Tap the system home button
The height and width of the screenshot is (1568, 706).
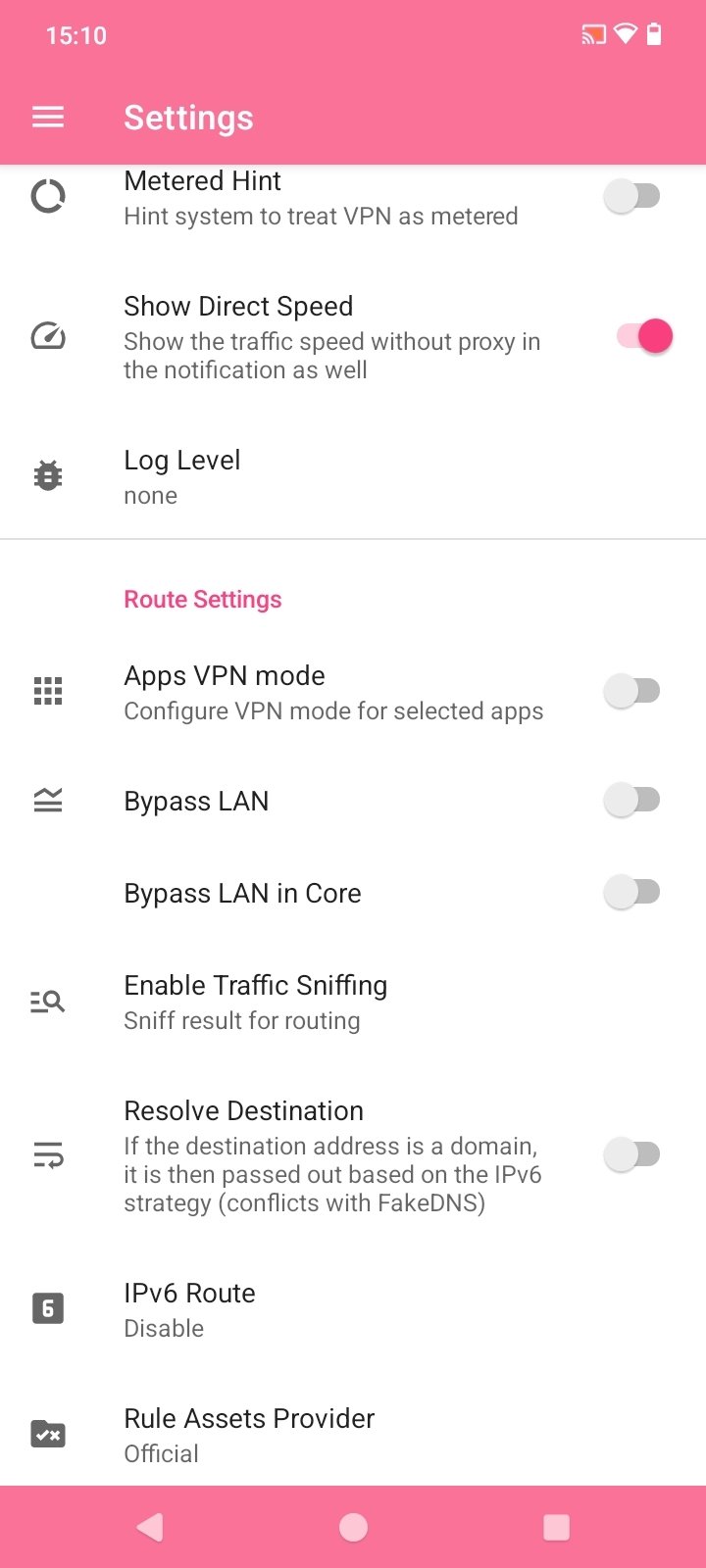(353, 1527)
